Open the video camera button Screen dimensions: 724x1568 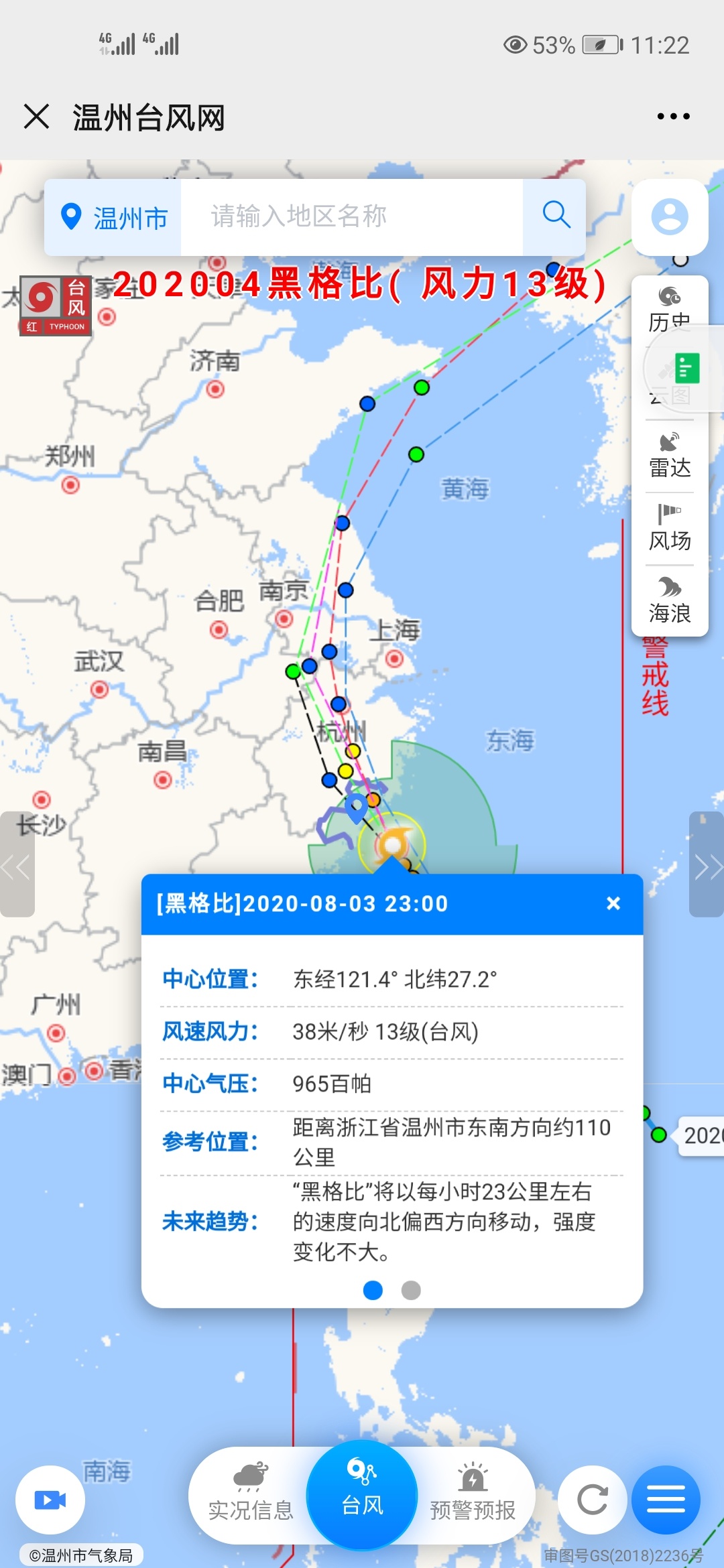pyautogui.click(x=50, y=1500)
